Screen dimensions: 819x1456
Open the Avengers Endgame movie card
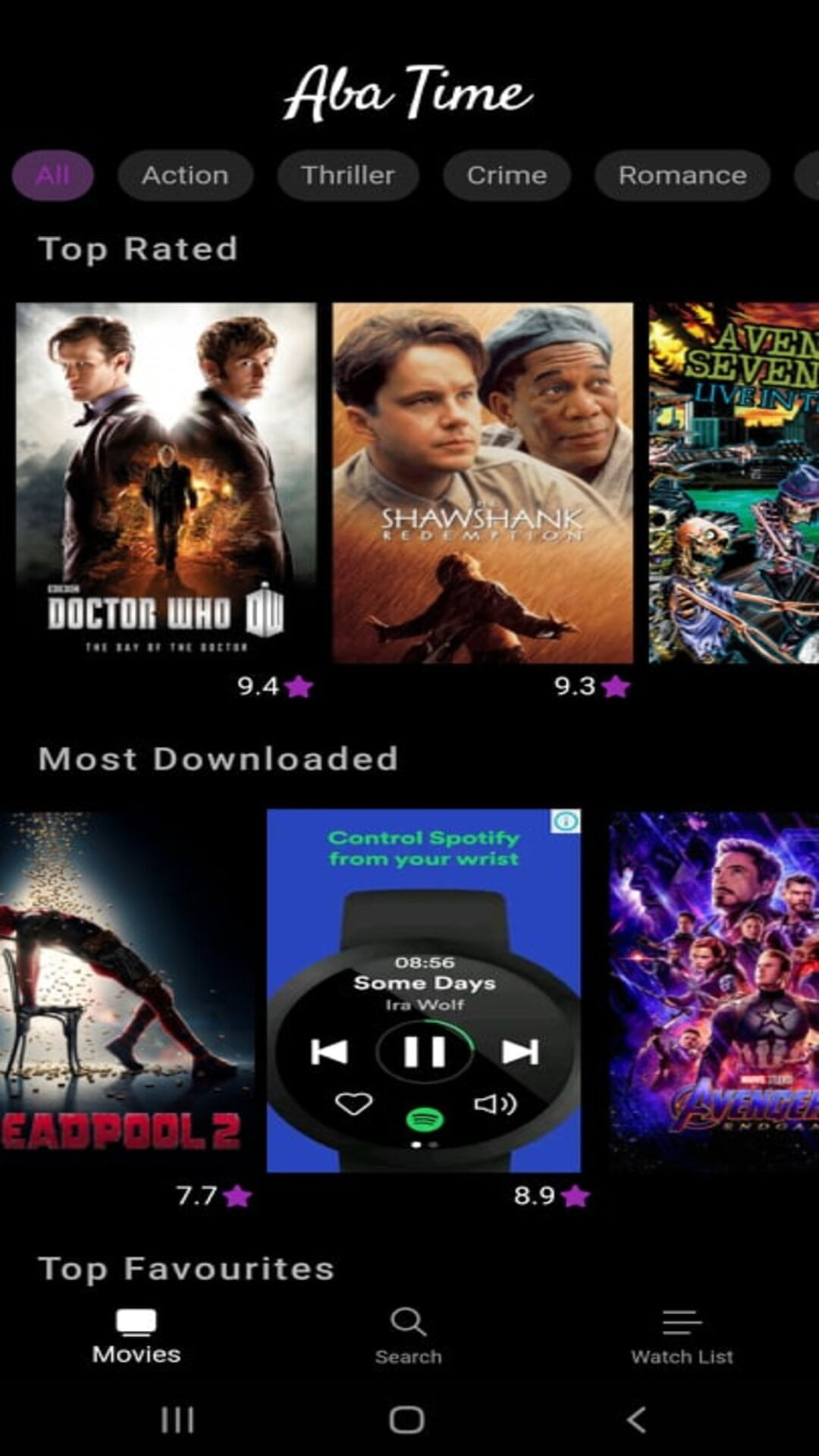[714, 990]
